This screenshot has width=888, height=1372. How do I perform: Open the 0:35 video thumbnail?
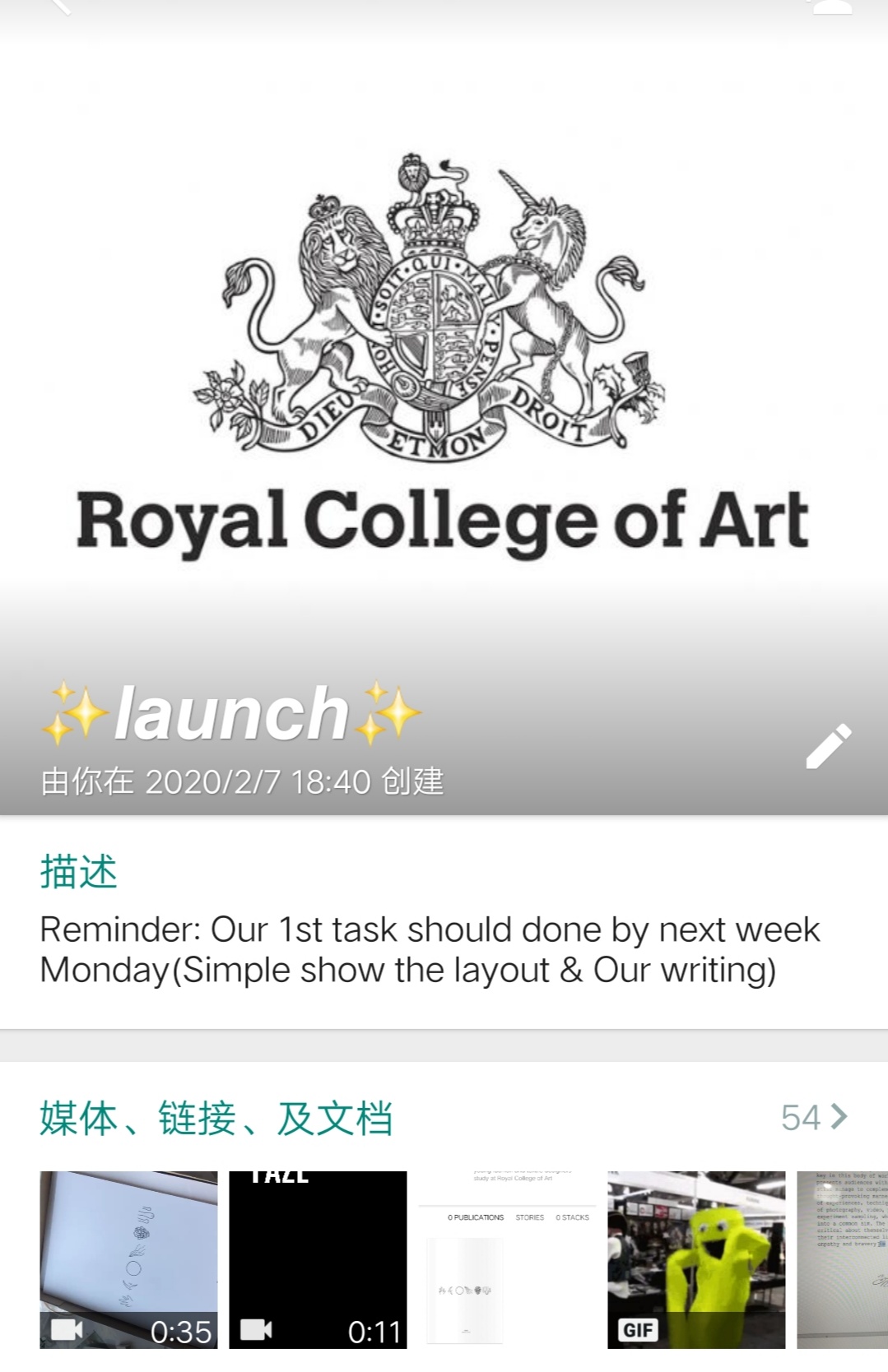pyautogui.click(x=129, y=1258)
